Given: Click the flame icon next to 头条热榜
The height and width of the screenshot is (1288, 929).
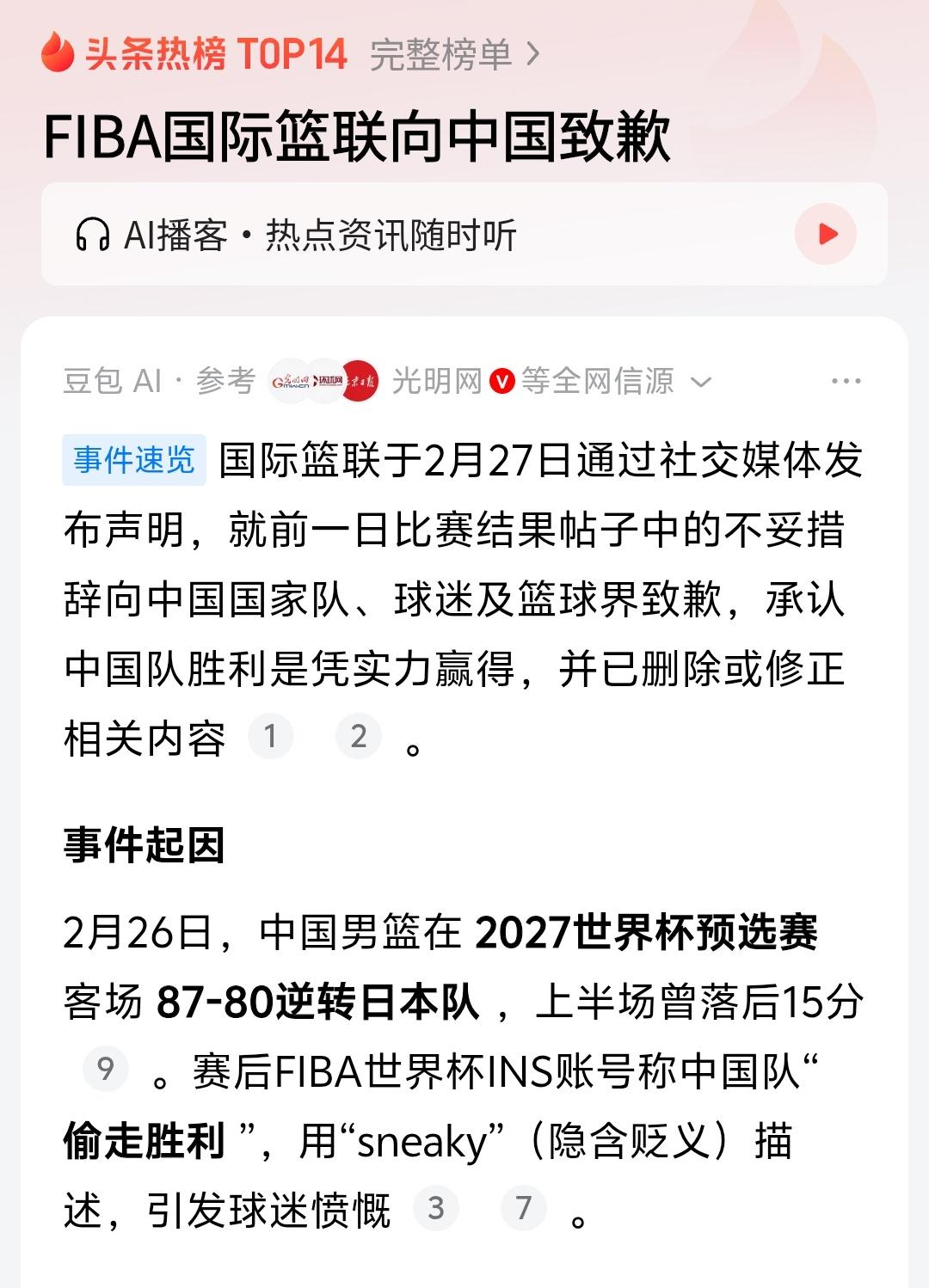Looking at the screenshot, I should pyautogui.click(x=58, y=53).
